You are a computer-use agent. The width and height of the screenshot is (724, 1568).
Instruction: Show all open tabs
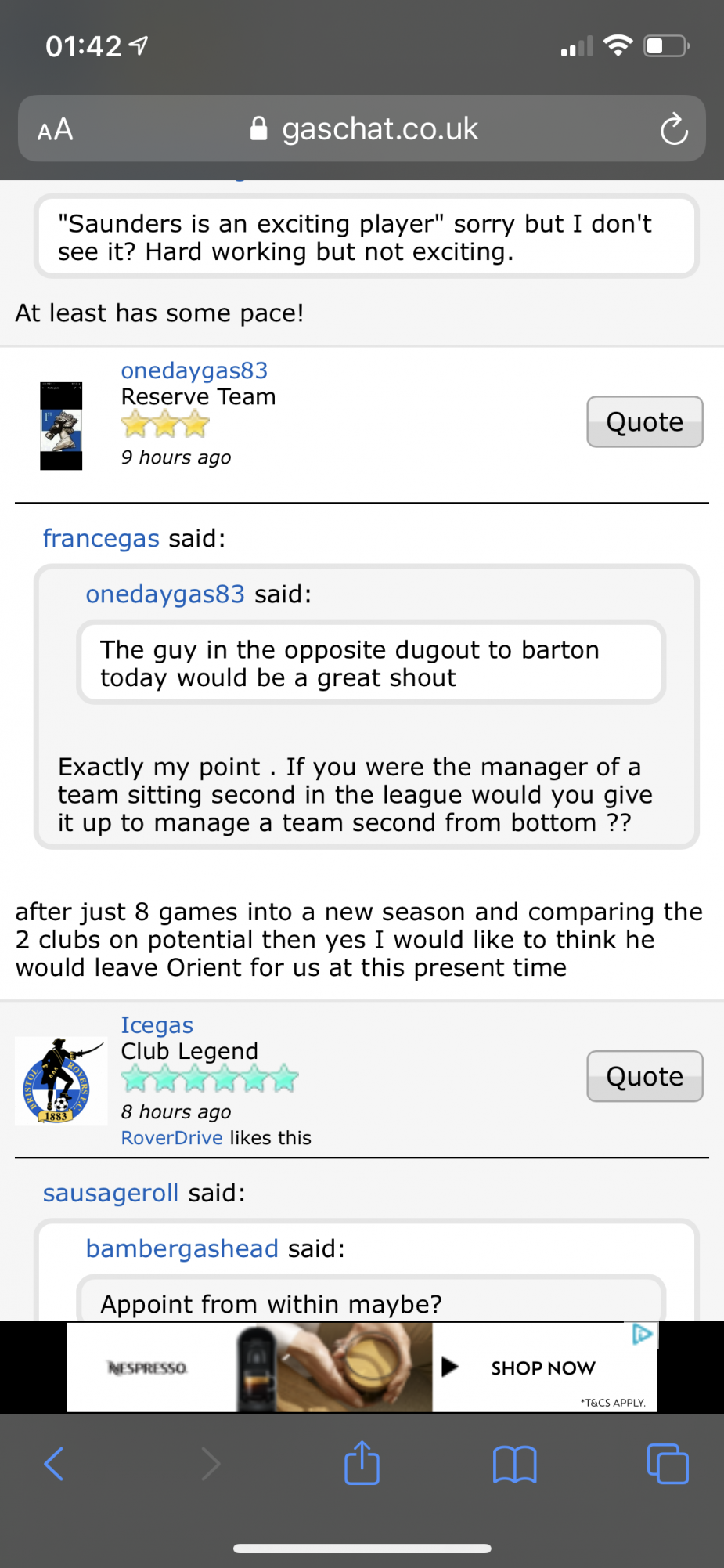[668, 1463]
